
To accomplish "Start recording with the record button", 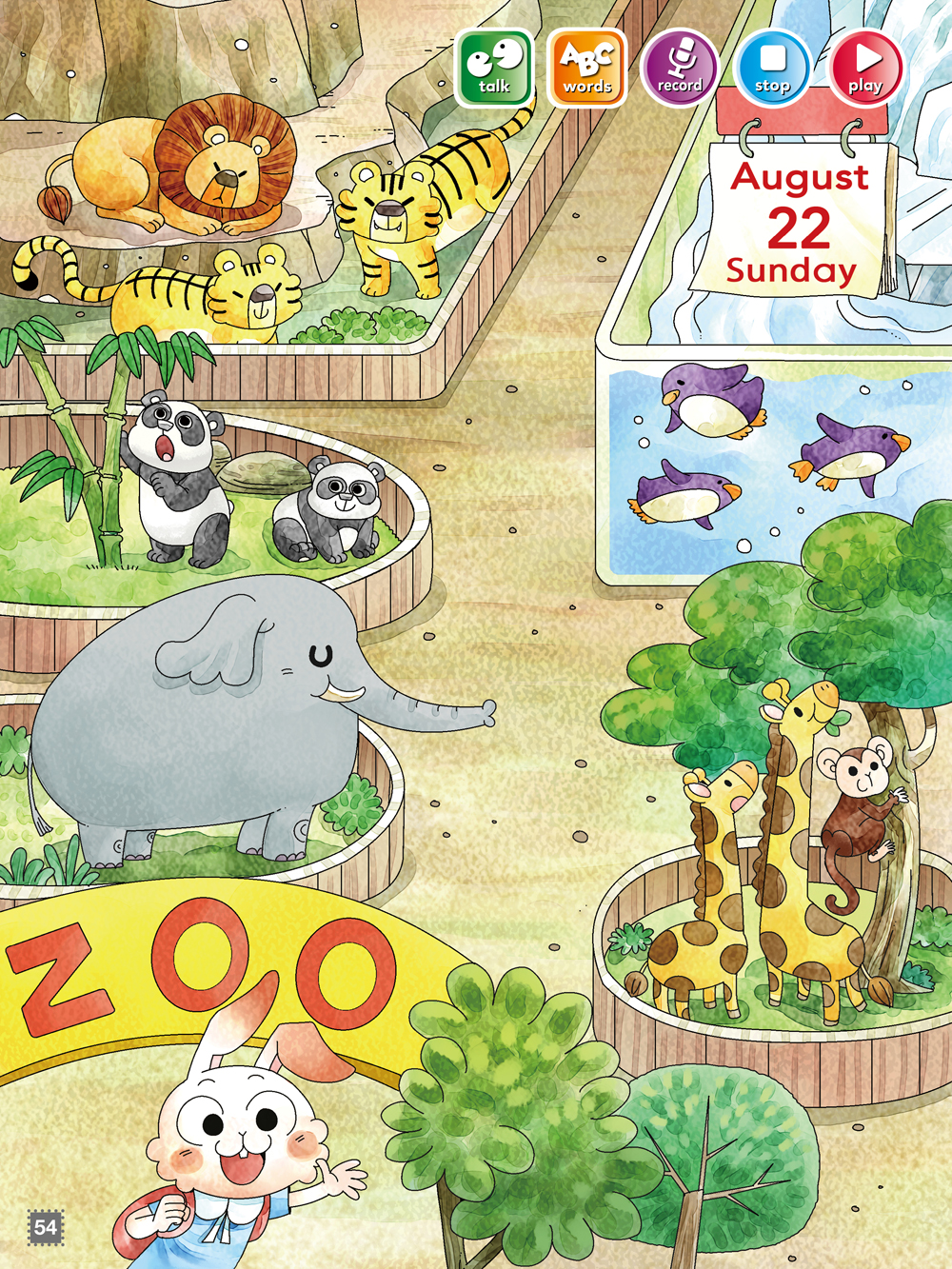I will point(679,68).
